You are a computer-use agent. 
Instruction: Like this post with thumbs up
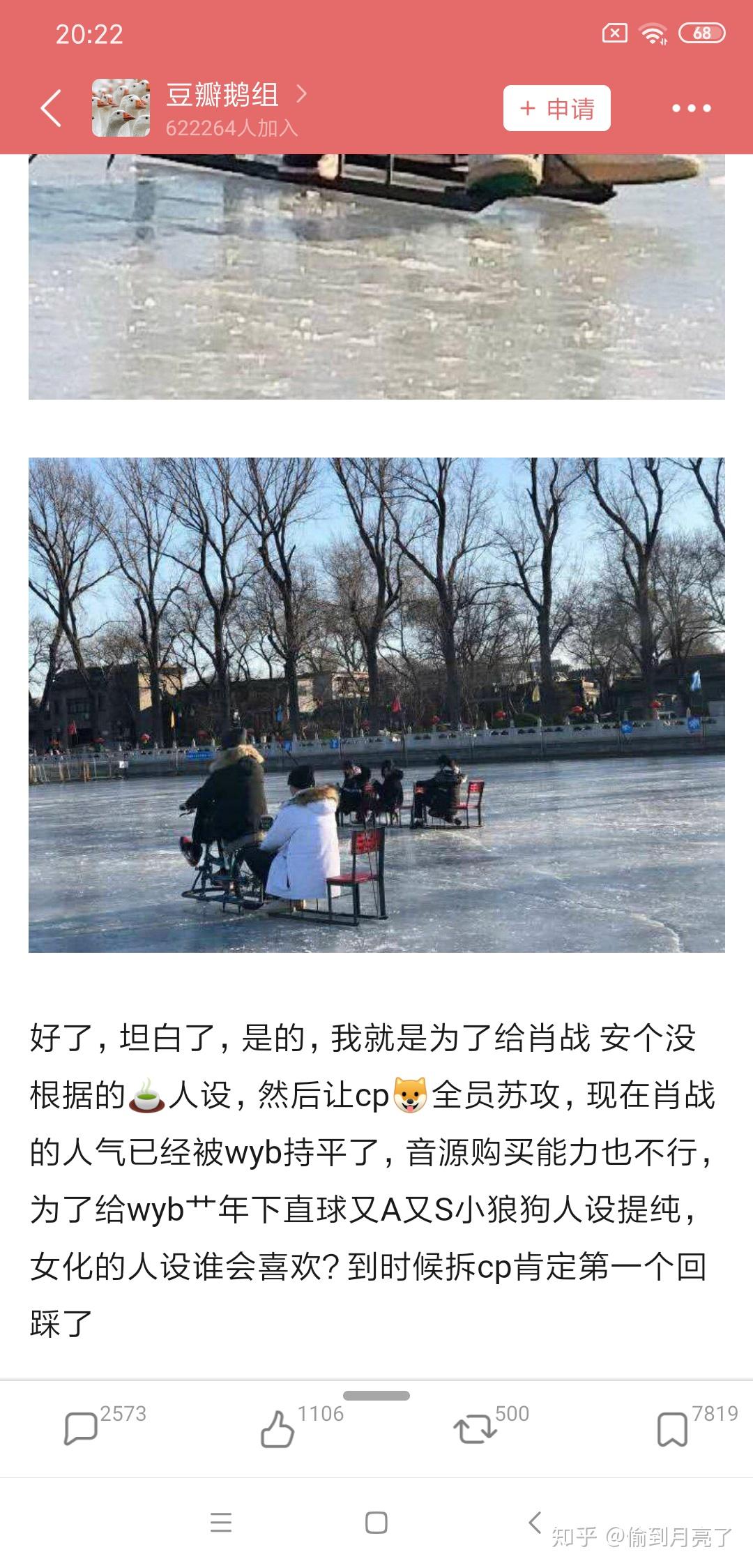(277, 1428)
